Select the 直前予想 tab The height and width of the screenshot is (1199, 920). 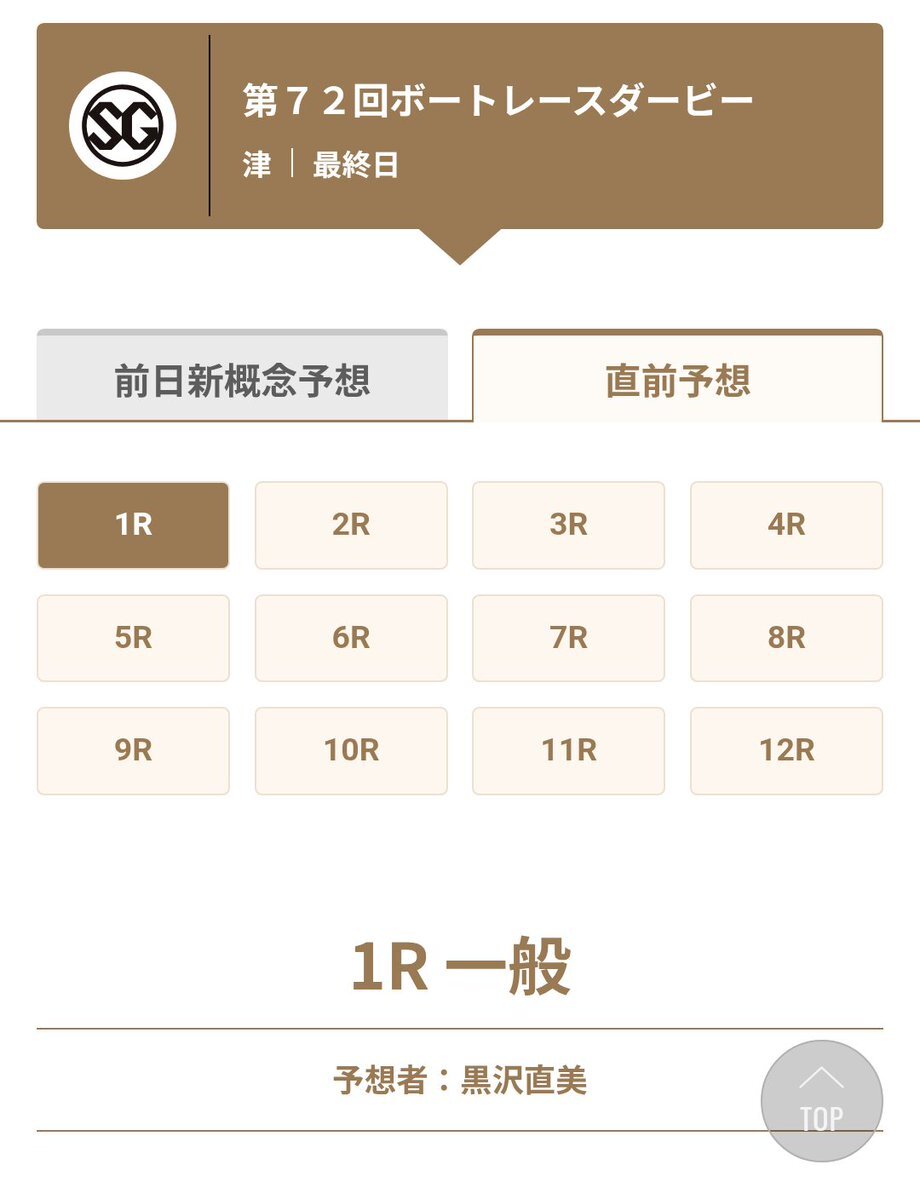[678, 375]
